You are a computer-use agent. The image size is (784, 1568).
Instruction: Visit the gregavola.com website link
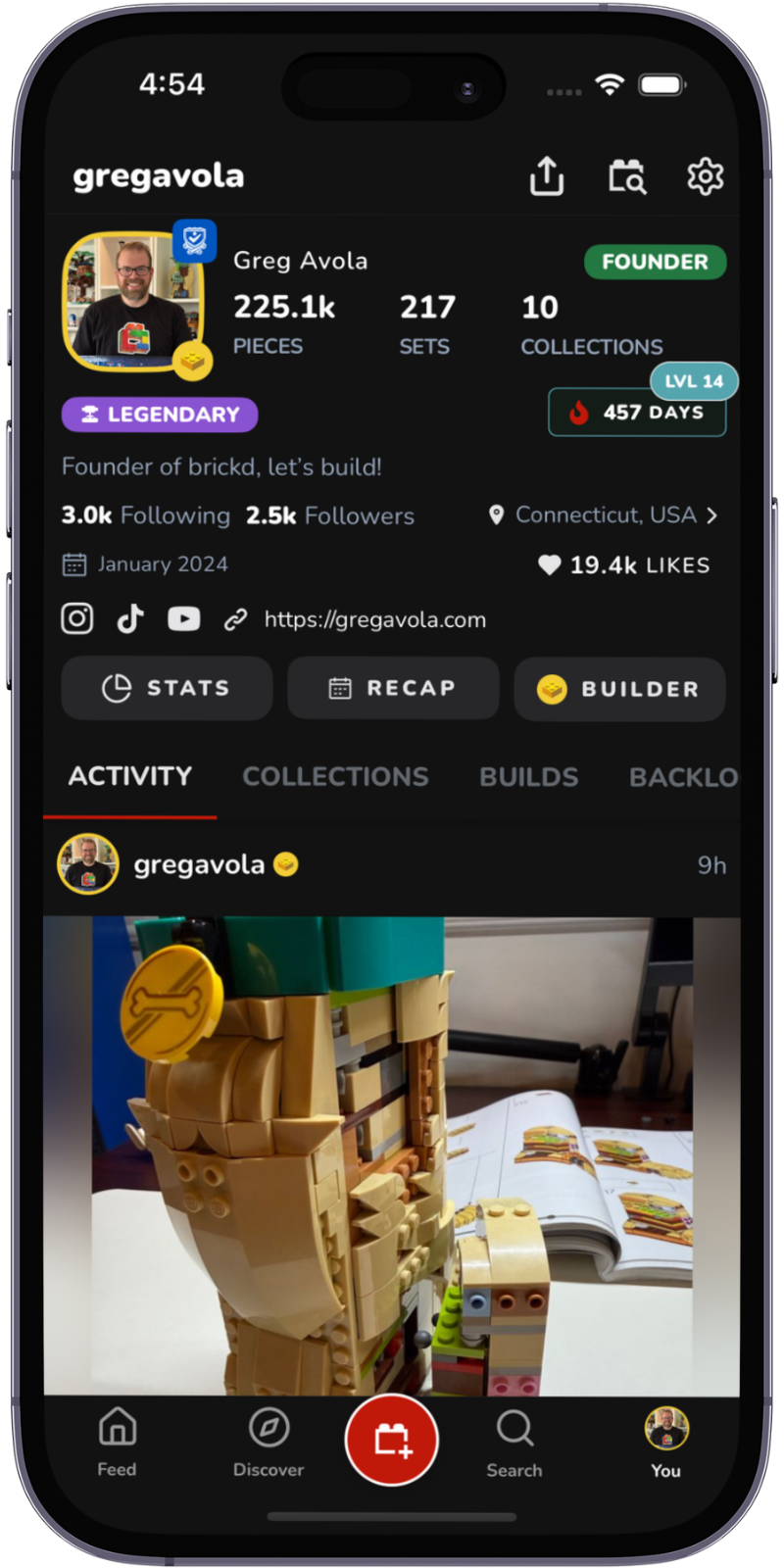click(x=374, y=620)
